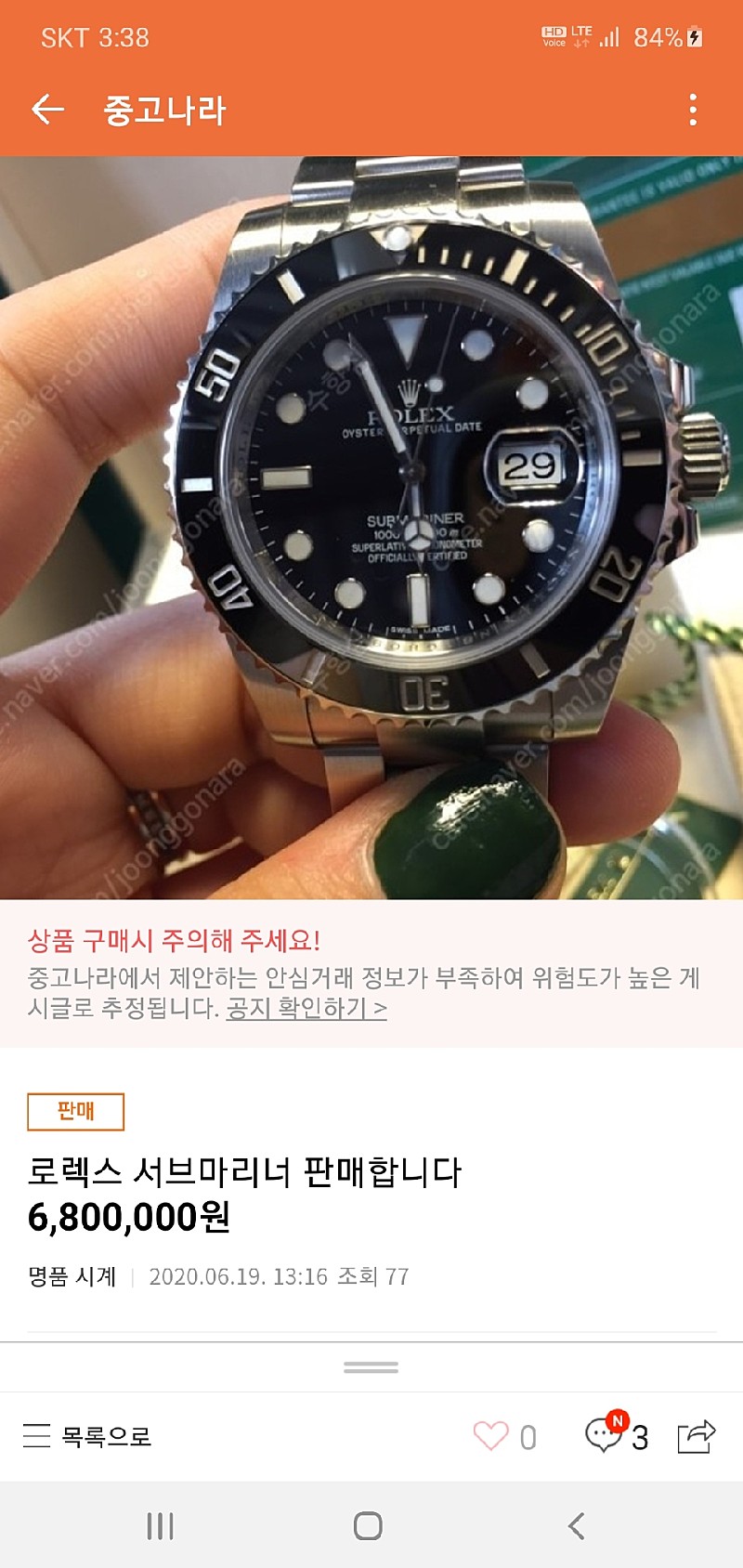Open the Rolex watch product photo

tap(371, 528)
